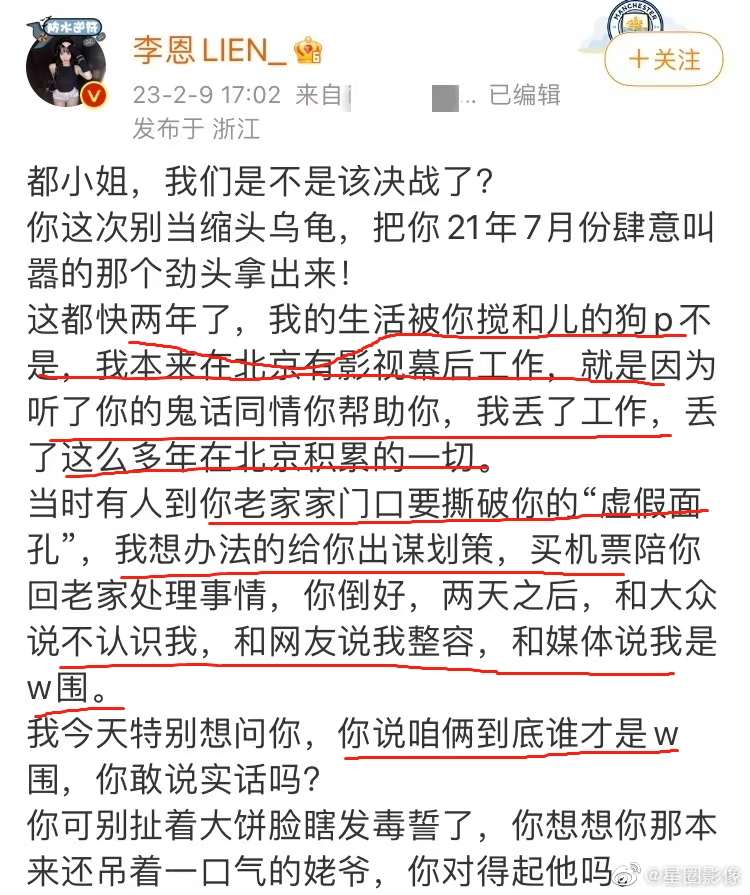Follow 李恩 LIEN_ with the 关注 button
This screenshot has width=750, height=895.
(x=664, y=59)
